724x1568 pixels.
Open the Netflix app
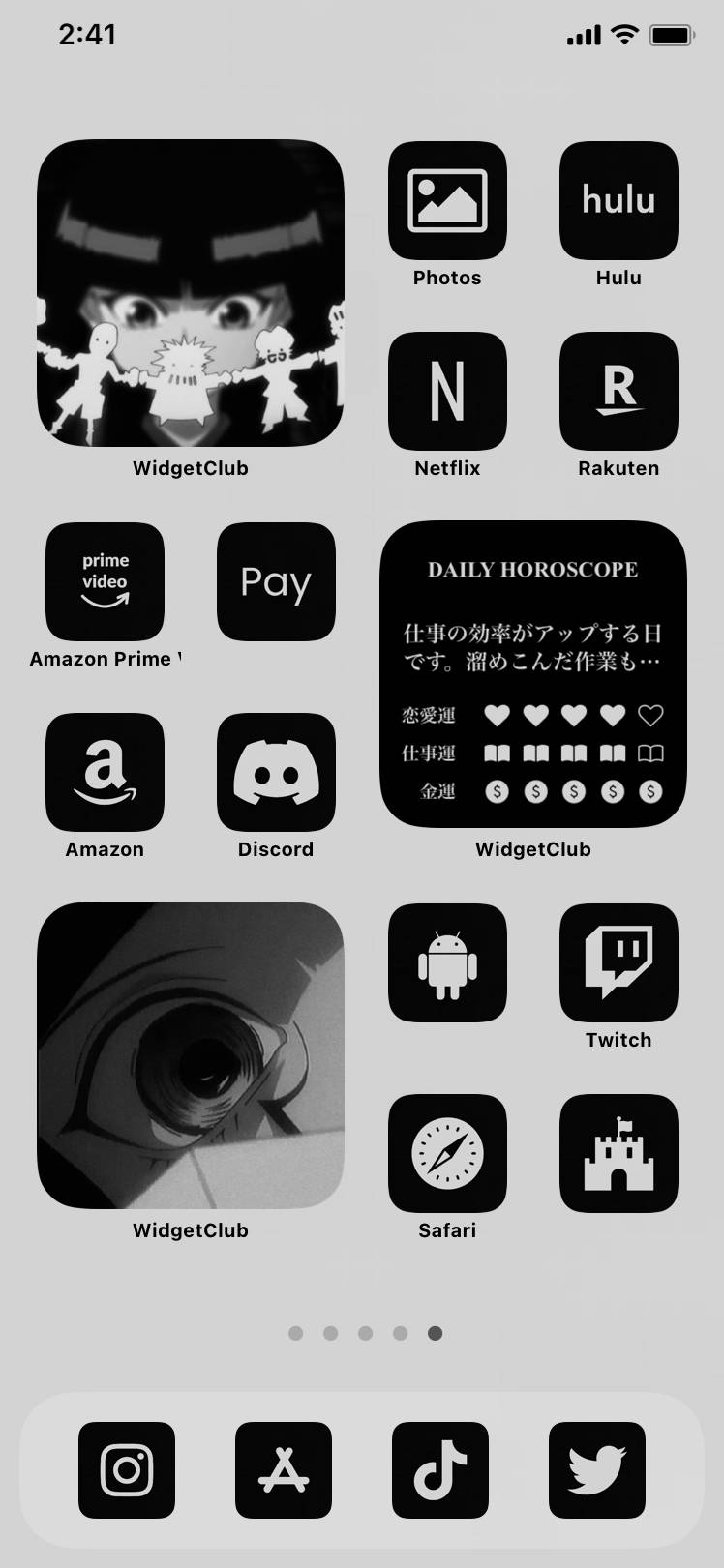click(x=447, y=391)
